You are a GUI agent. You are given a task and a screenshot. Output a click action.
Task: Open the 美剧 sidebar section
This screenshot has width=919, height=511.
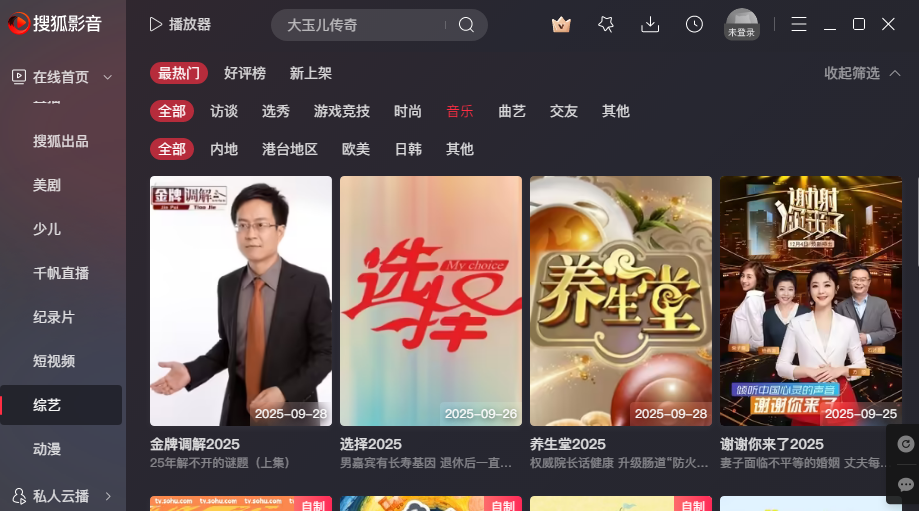[47, 185]
